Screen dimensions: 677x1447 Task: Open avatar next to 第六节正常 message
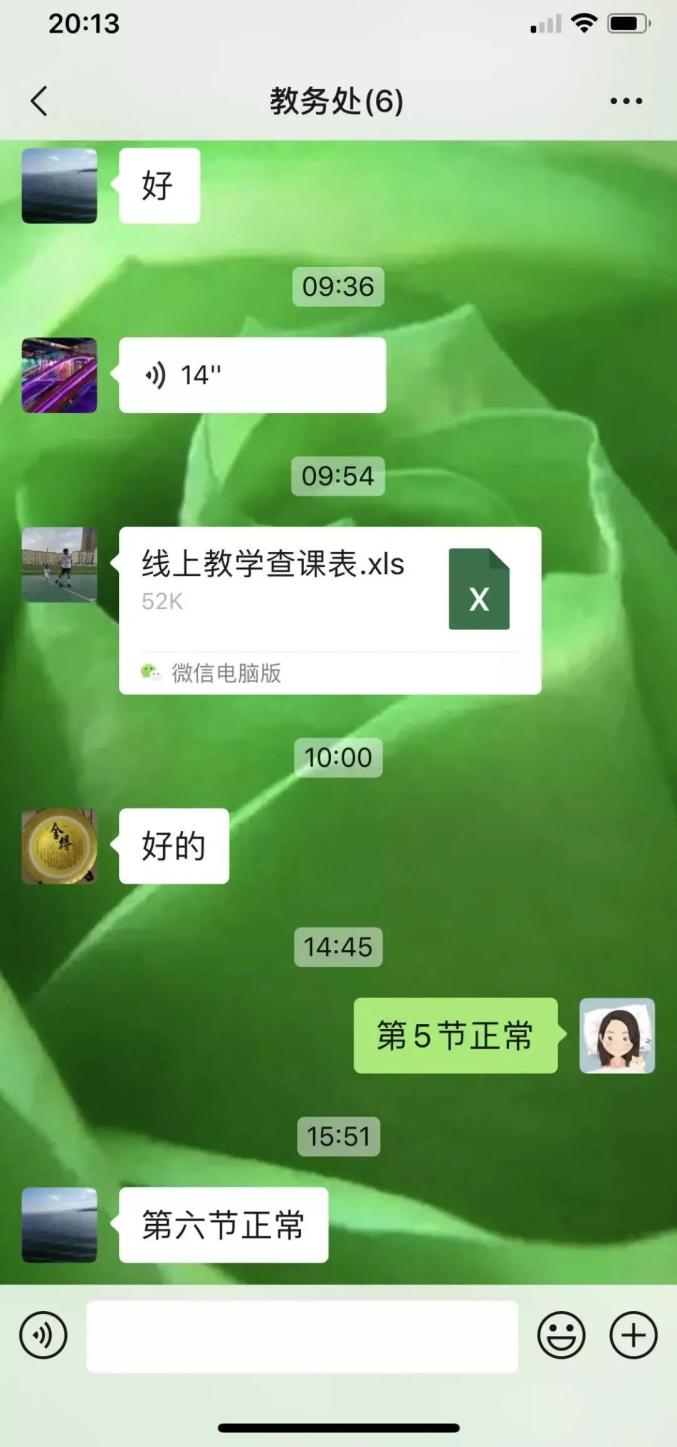pos(59,1225)
